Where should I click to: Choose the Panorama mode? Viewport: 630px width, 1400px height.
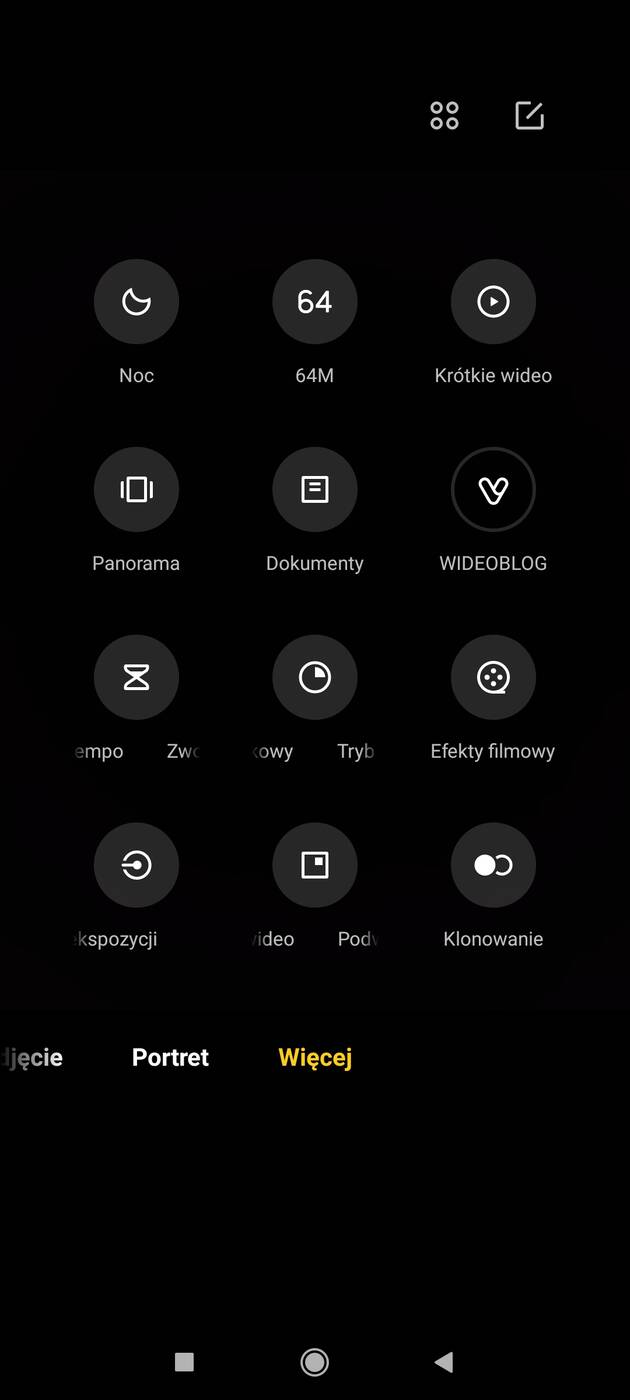[x=136, y=490]
